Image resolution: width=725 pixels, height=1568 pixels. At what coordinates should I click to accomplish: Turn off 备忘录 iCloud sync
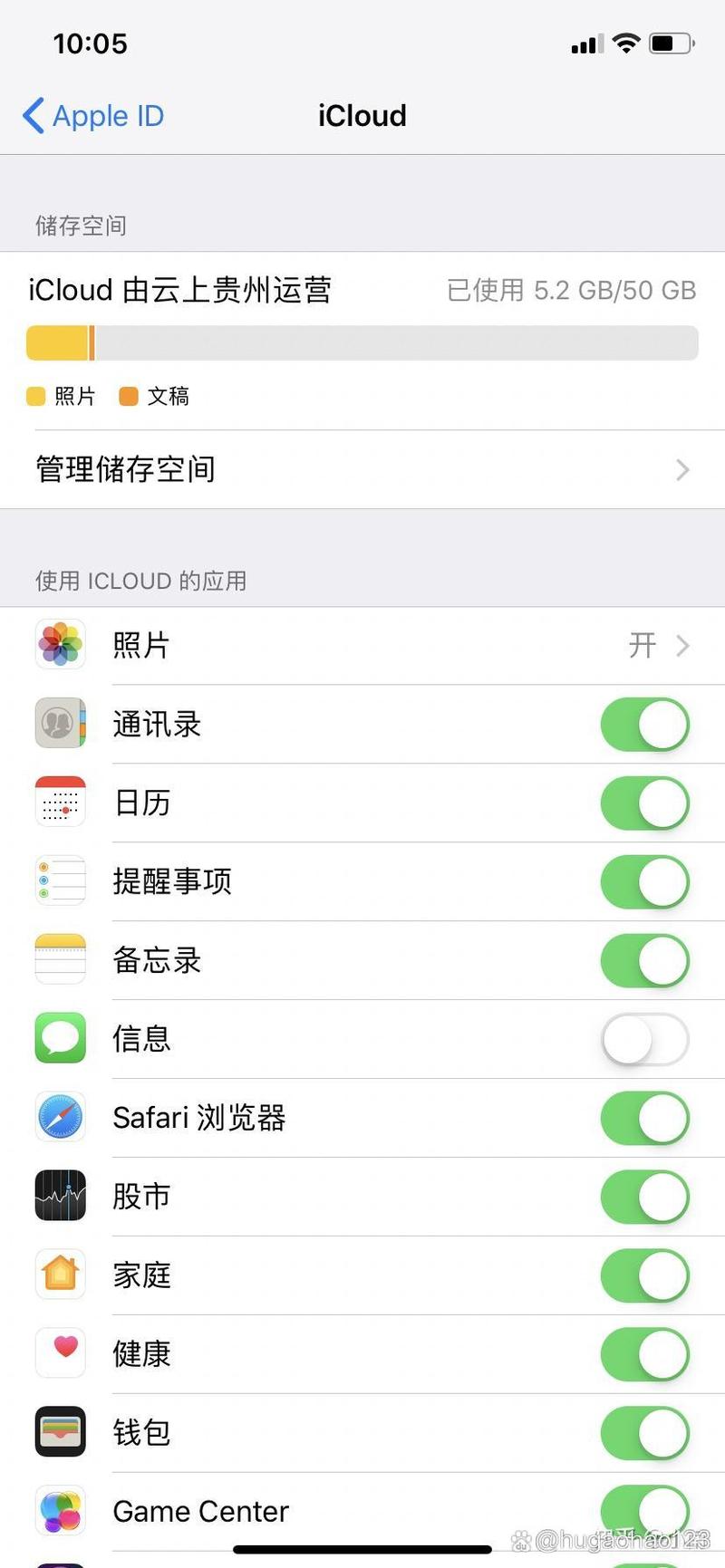pos(644,961)
